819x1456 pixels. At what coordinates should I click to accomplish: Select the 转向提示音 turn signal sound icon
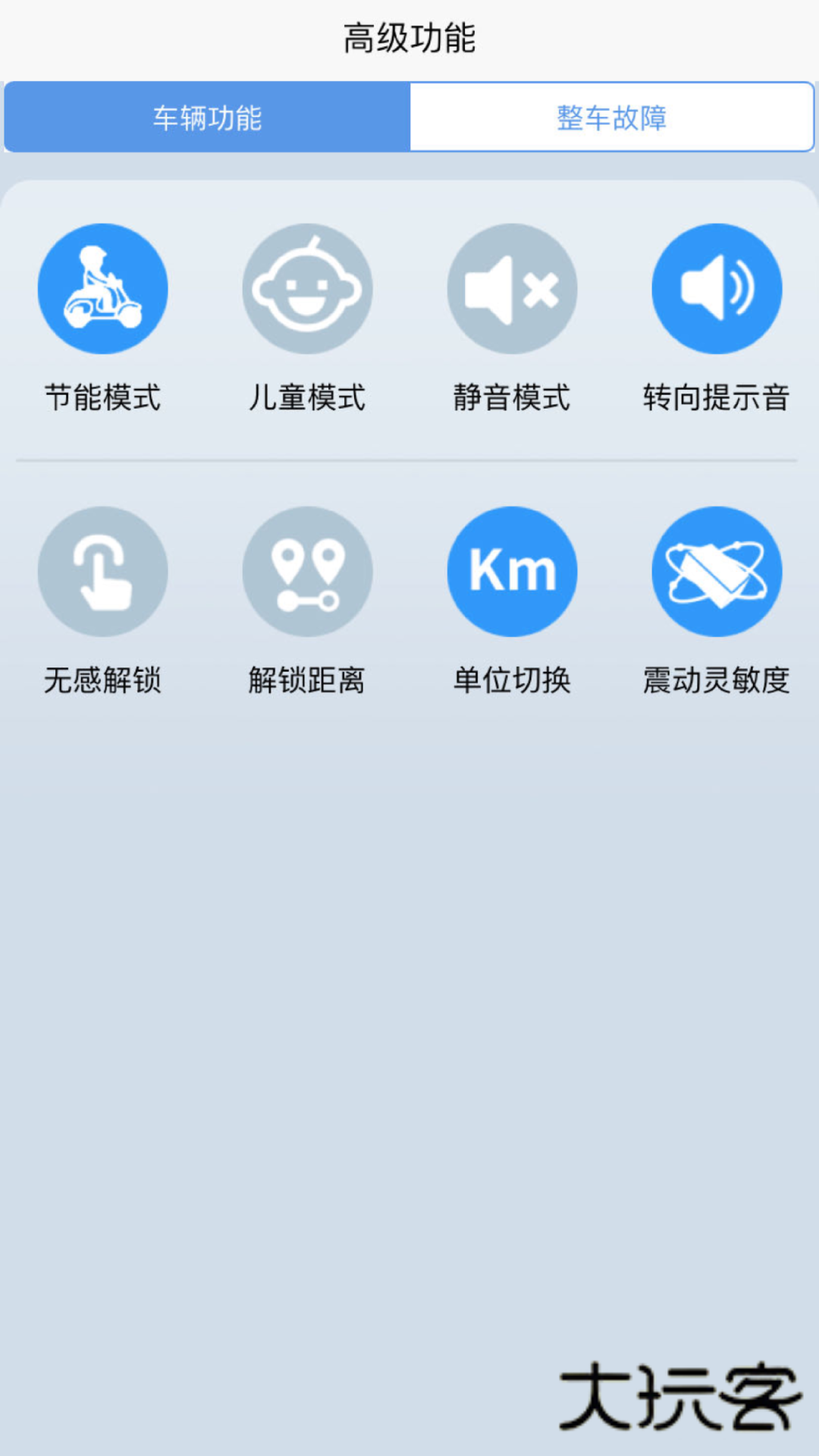click(x=717, y=288)
